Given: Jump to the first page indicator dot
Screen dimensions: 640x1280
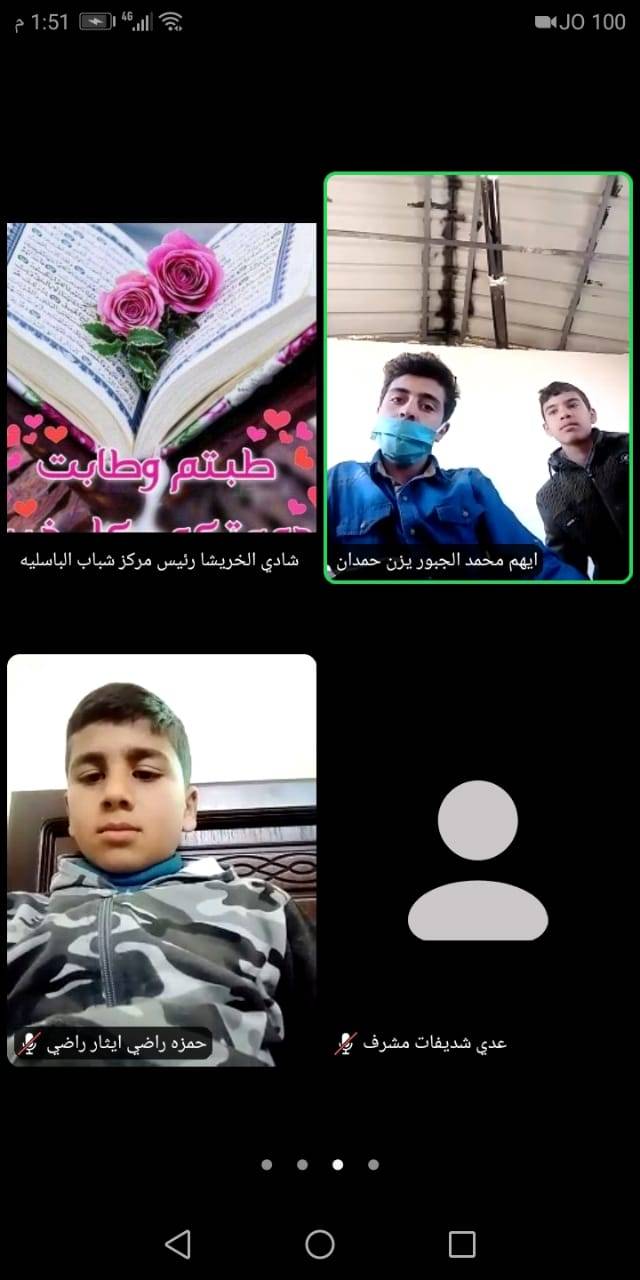Looking at the screenshot, I should (x=266, y=1164).
